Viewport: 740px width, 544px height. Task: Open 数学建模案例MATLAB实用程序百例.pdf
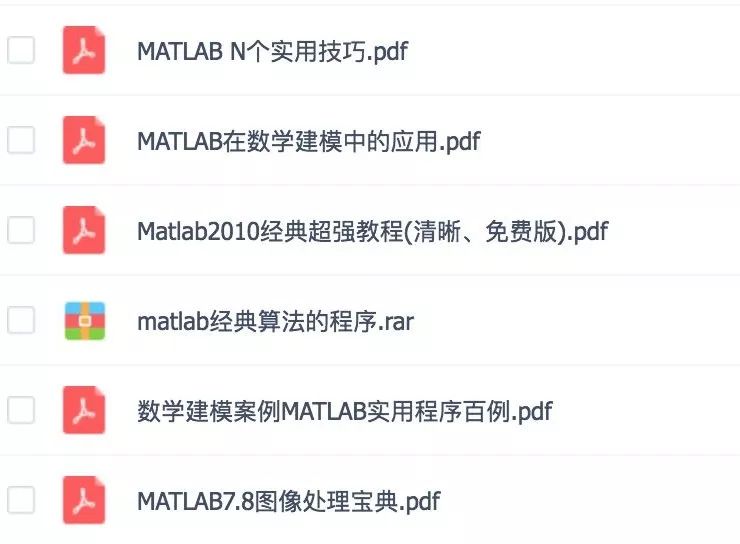point(344,411)
